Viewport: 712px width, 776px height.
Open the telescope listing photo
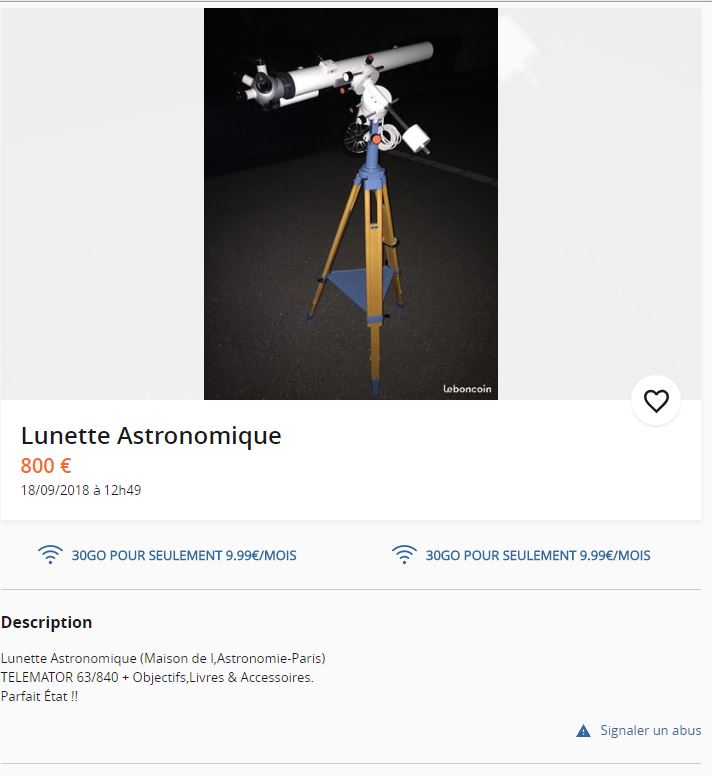tap(351, 204)
